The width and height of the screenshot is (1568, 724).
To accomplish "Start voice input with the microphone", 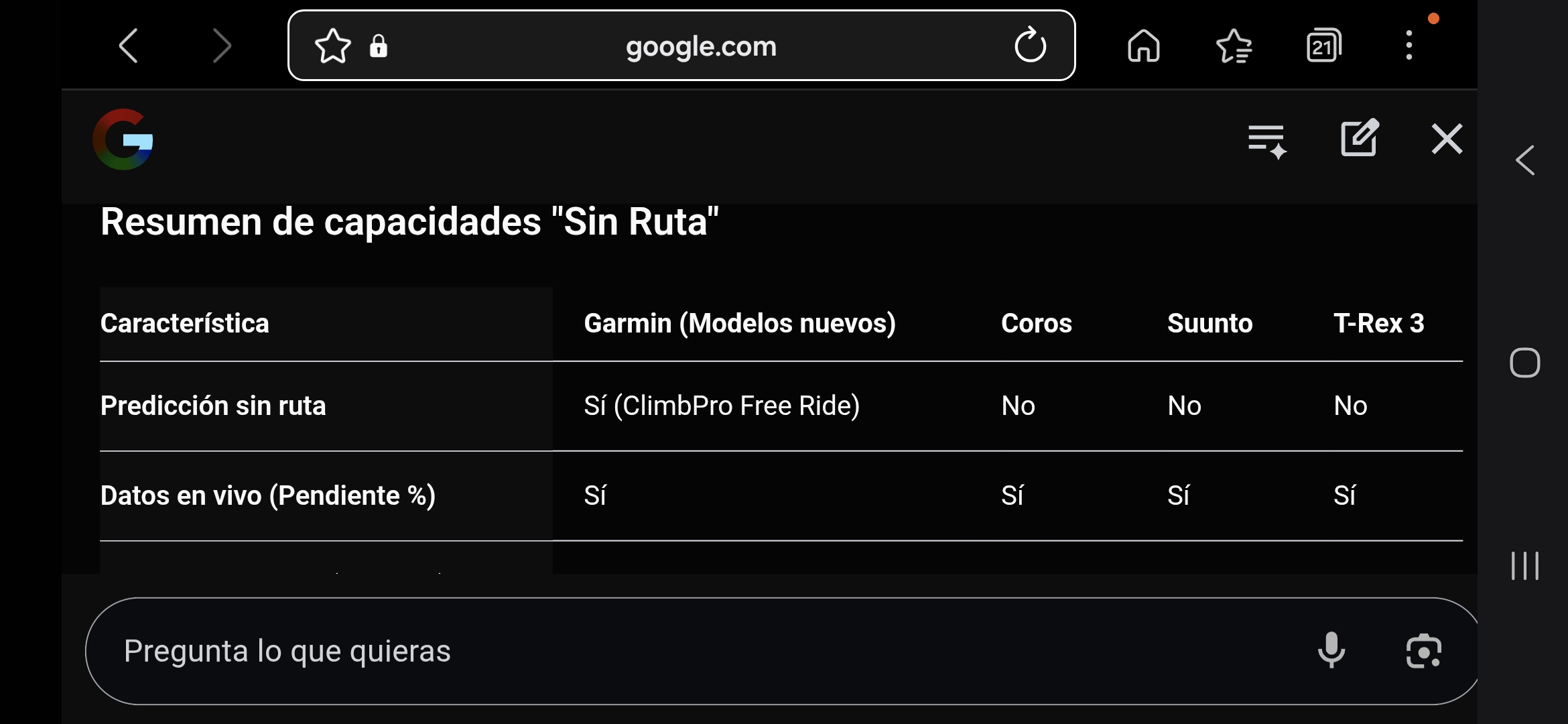I will (1331, 650).
